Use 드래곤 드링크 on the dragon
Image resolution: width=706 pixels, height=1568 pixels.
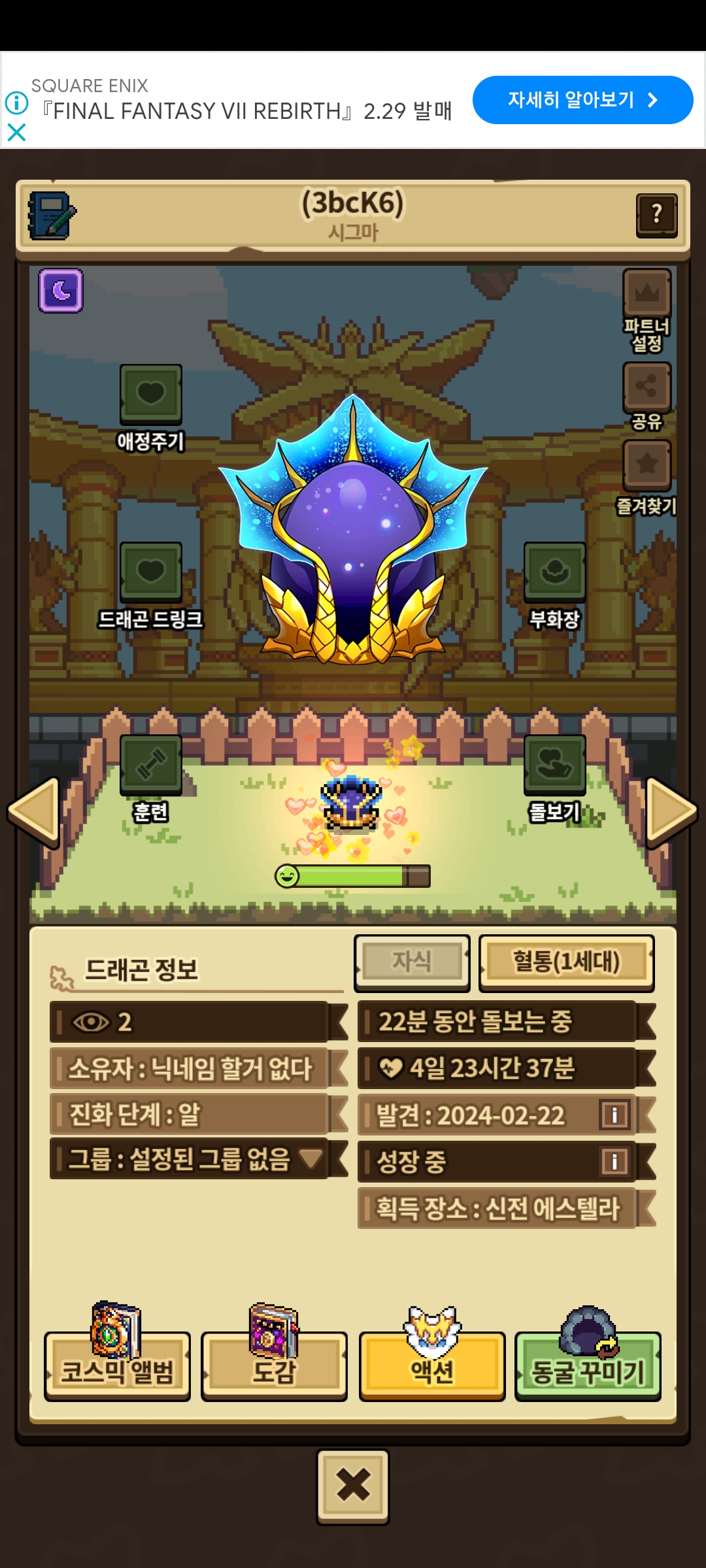[x=150, y=573]
